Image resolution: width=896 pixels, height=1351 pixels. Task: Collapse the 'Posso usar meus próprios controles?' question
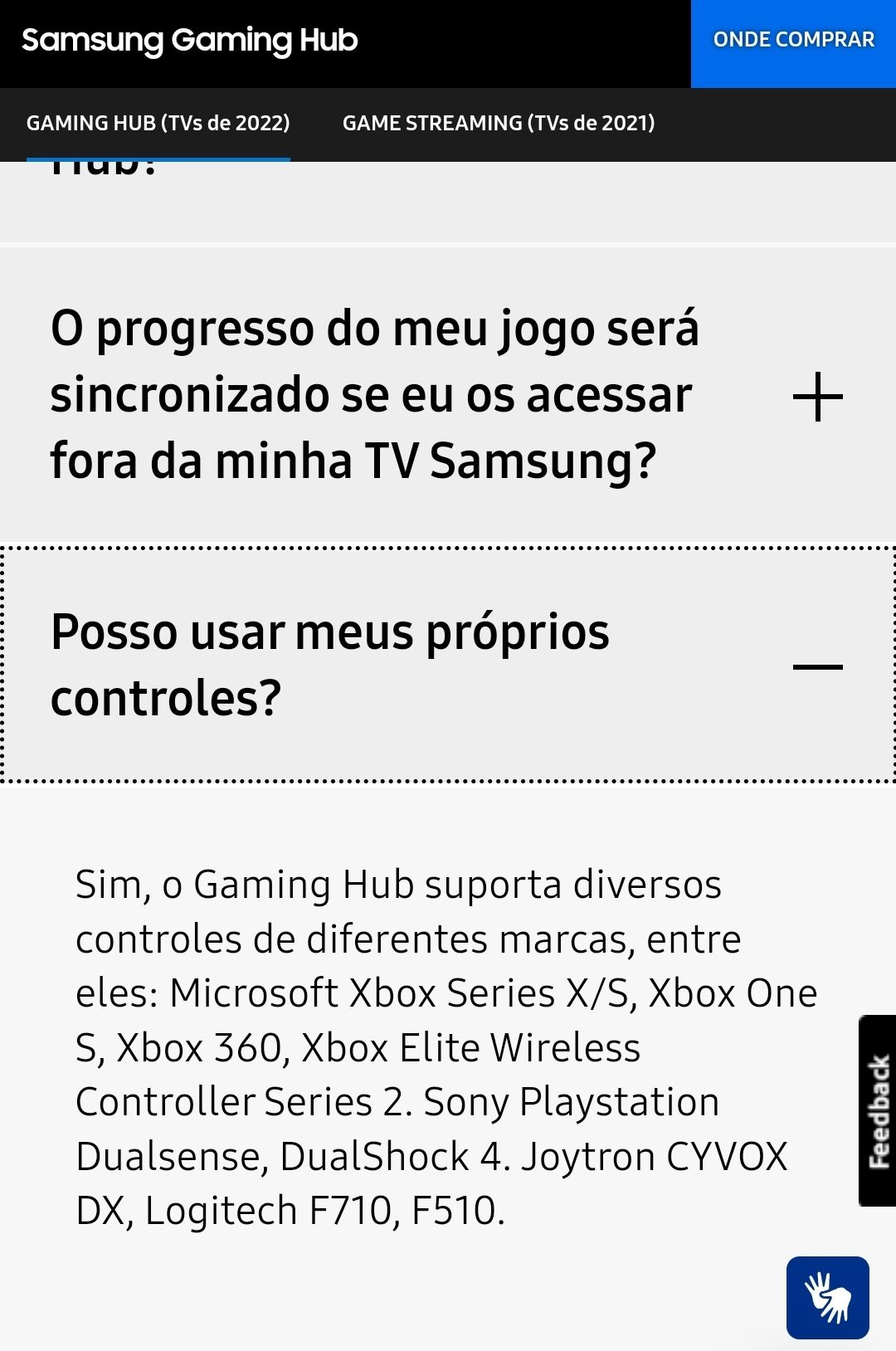[817, 666]
